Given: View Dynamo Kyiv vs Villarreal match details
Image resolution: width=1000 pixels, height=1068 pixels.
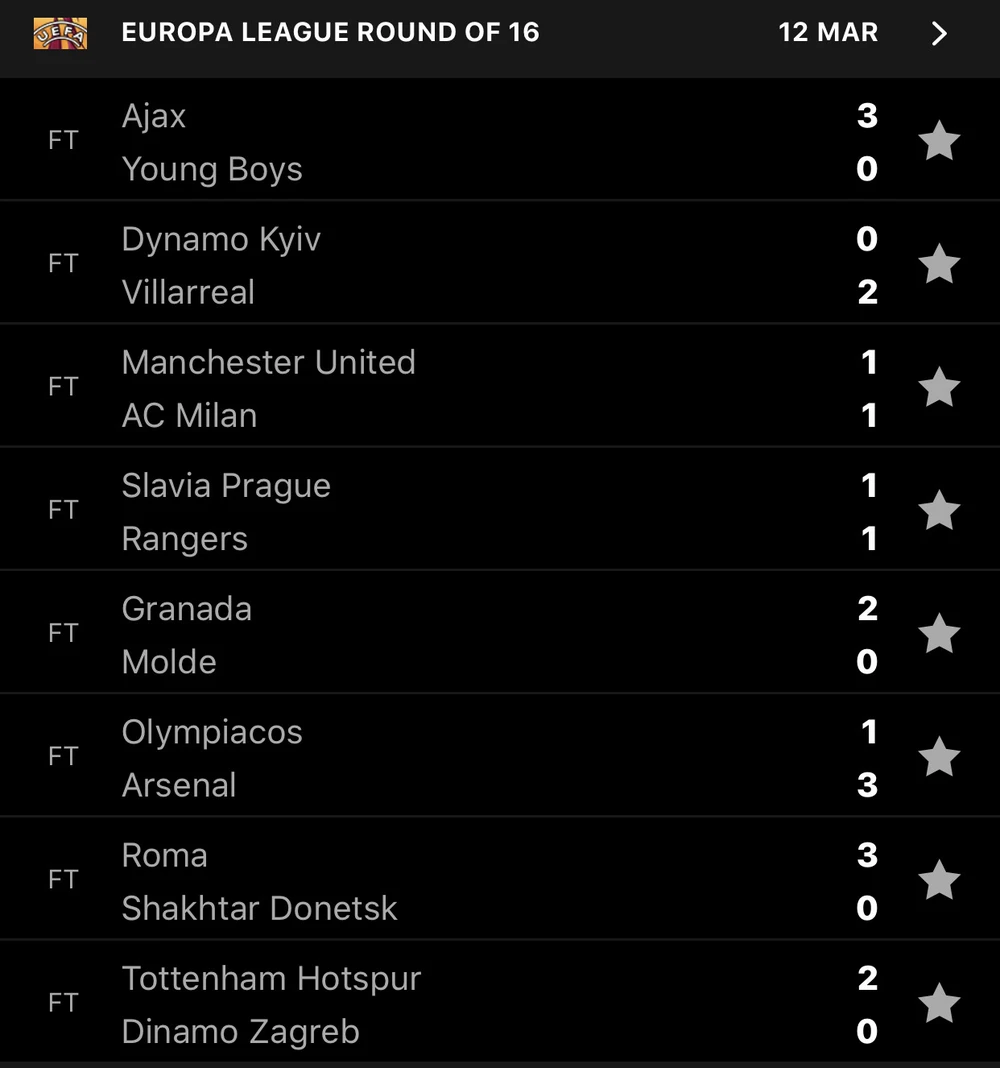Looking at the screenshot, I should [450, 264].
